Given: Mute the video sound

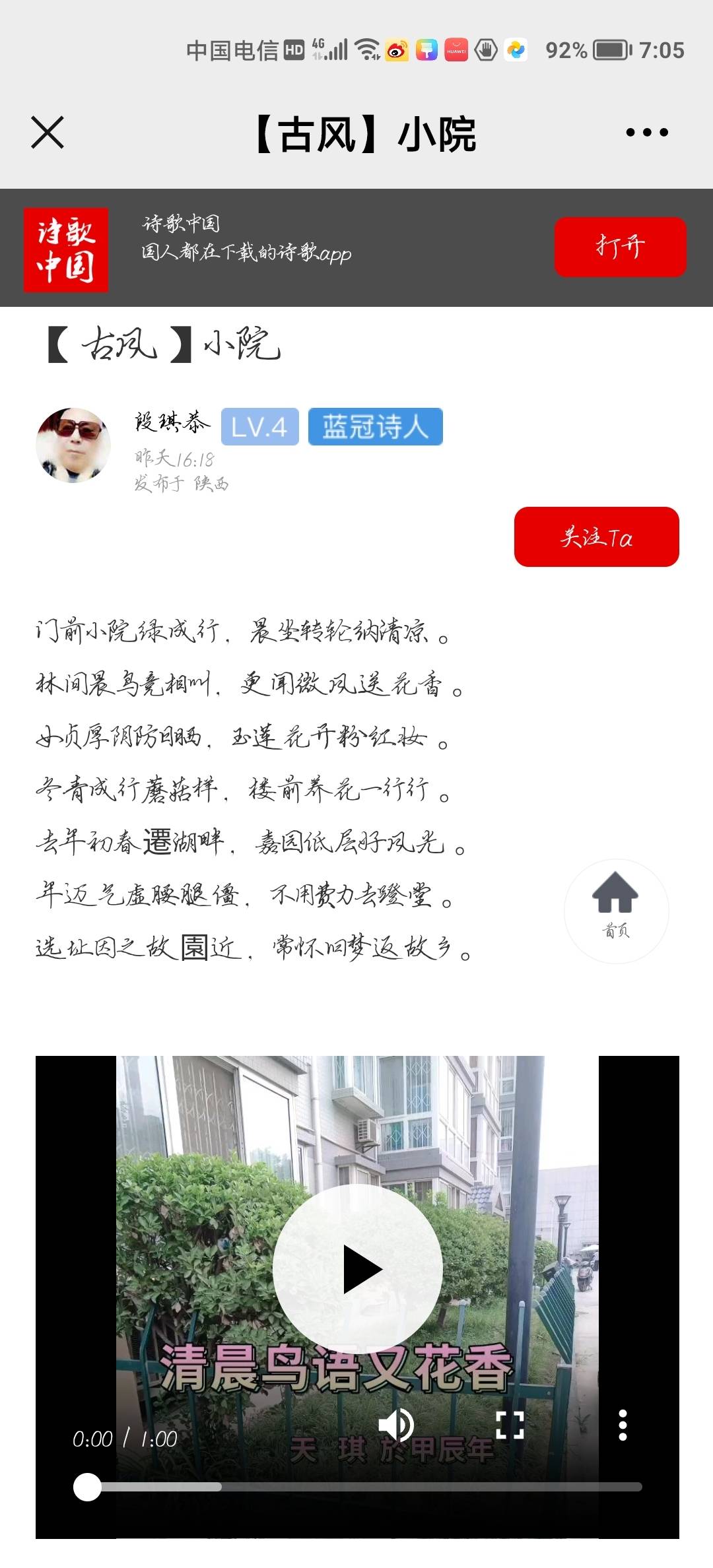Looking at the screenshot, I should [395, 1424].
